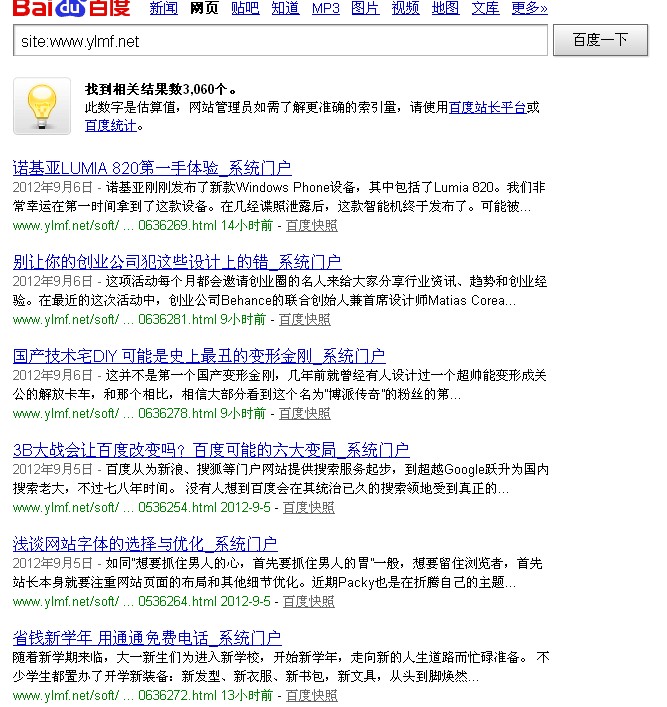Open the MP3 search tab

(x=325, y=9)
